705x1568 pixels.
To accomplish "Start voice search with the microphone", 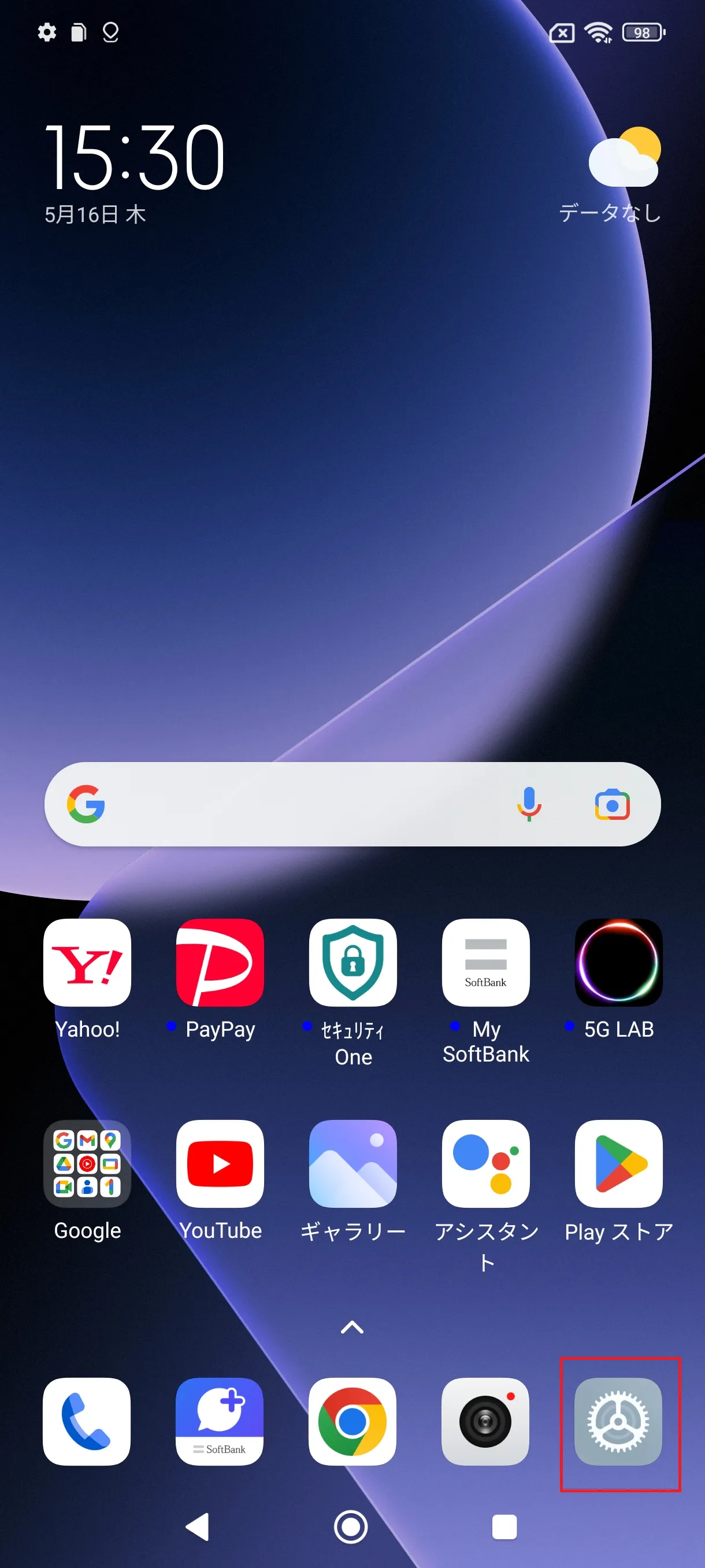I will (x=529, y=804).
